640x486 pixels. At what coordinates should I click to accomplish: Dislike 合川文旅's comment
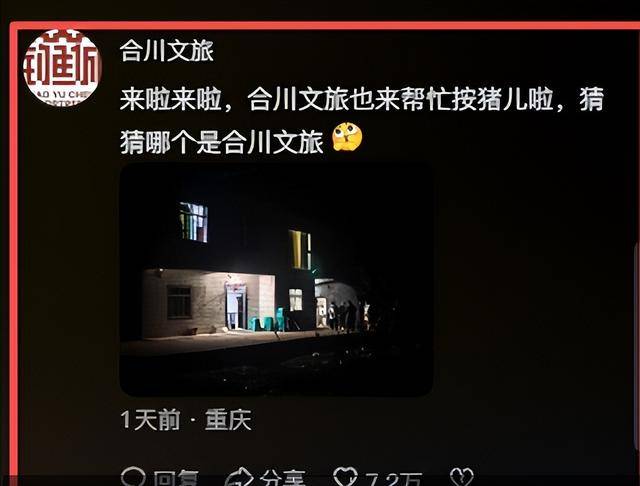coord(462,478)
